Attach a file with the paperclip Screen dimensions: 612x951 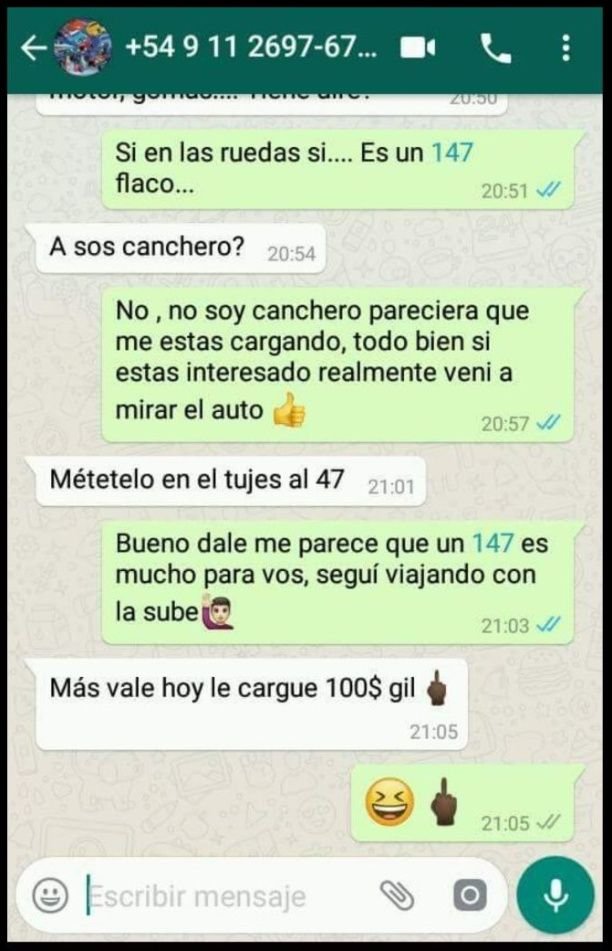point(397,895)
